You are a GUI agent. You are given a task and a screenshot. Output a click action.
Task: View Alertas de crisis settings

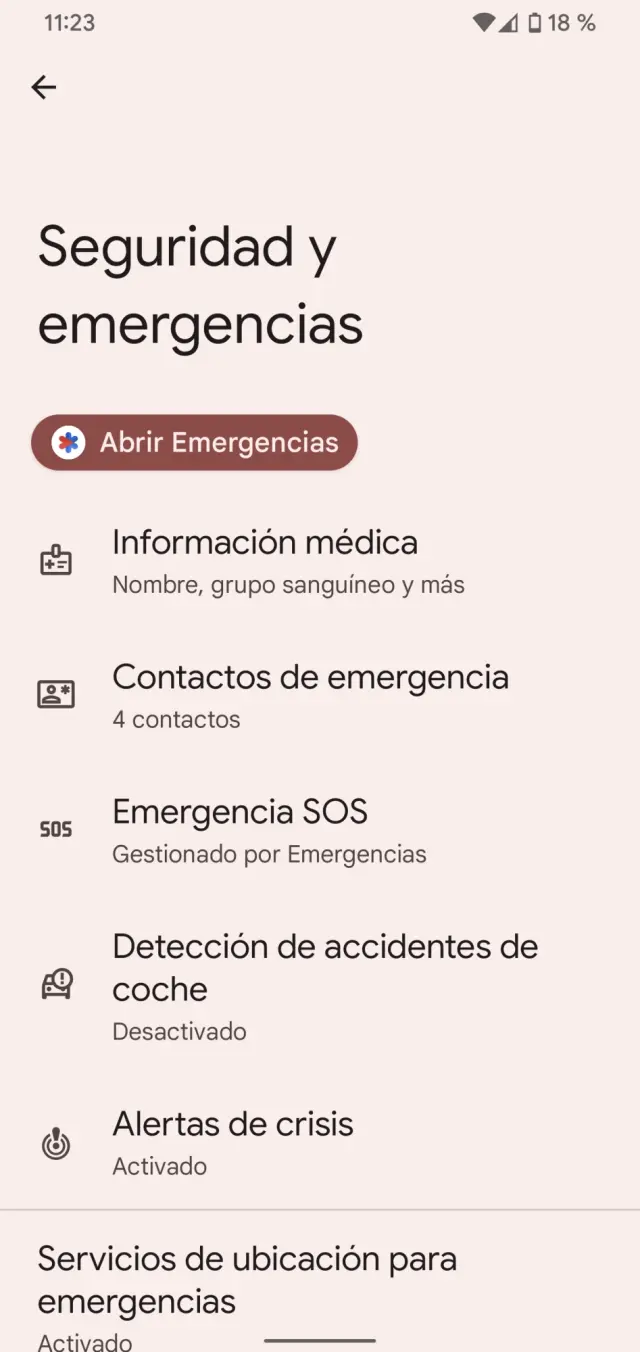pos(232,1142)
